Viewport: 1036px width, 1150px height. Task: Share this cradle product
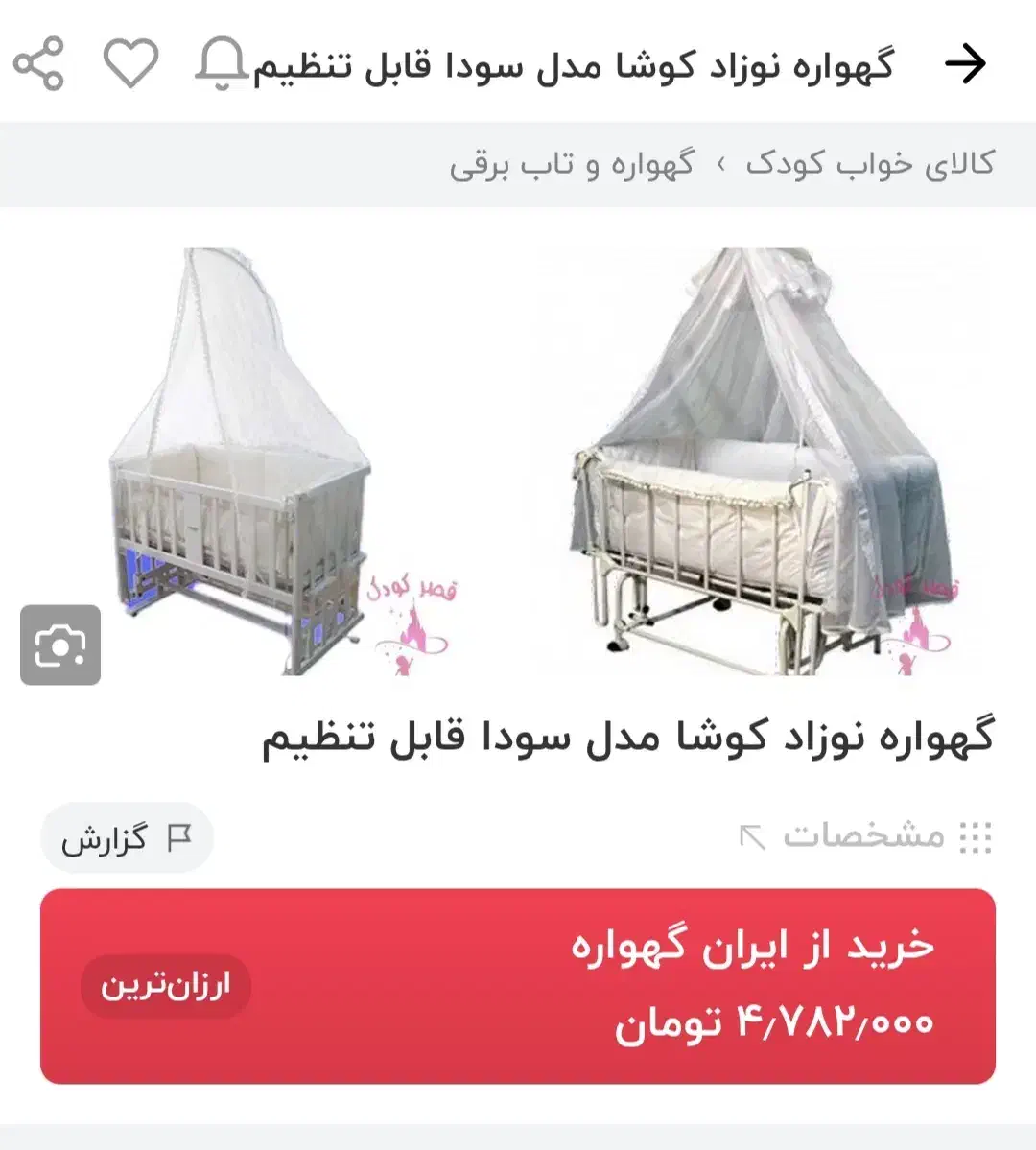(x=38, y=64)
